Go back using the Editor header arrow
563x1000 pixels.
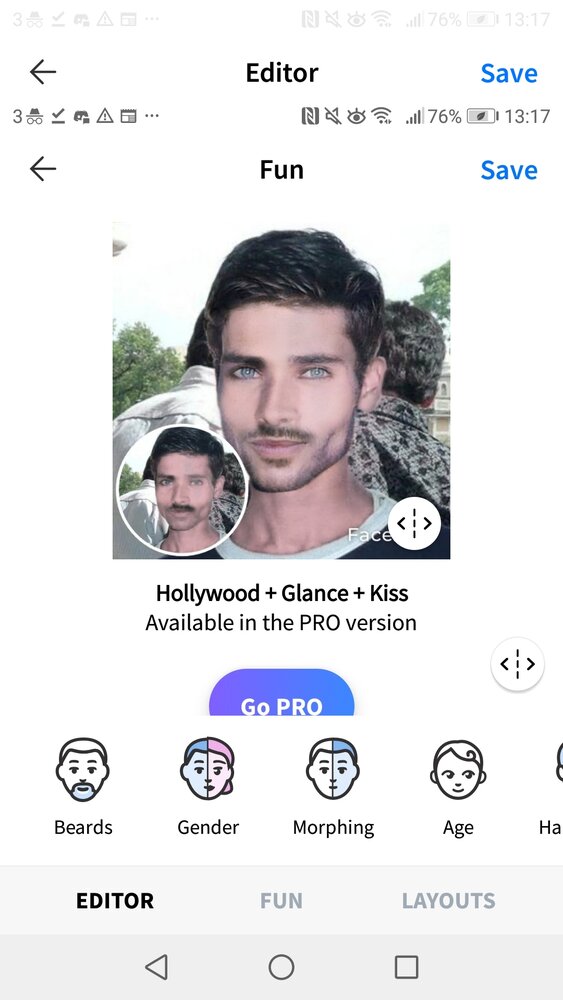pos(43,72)
